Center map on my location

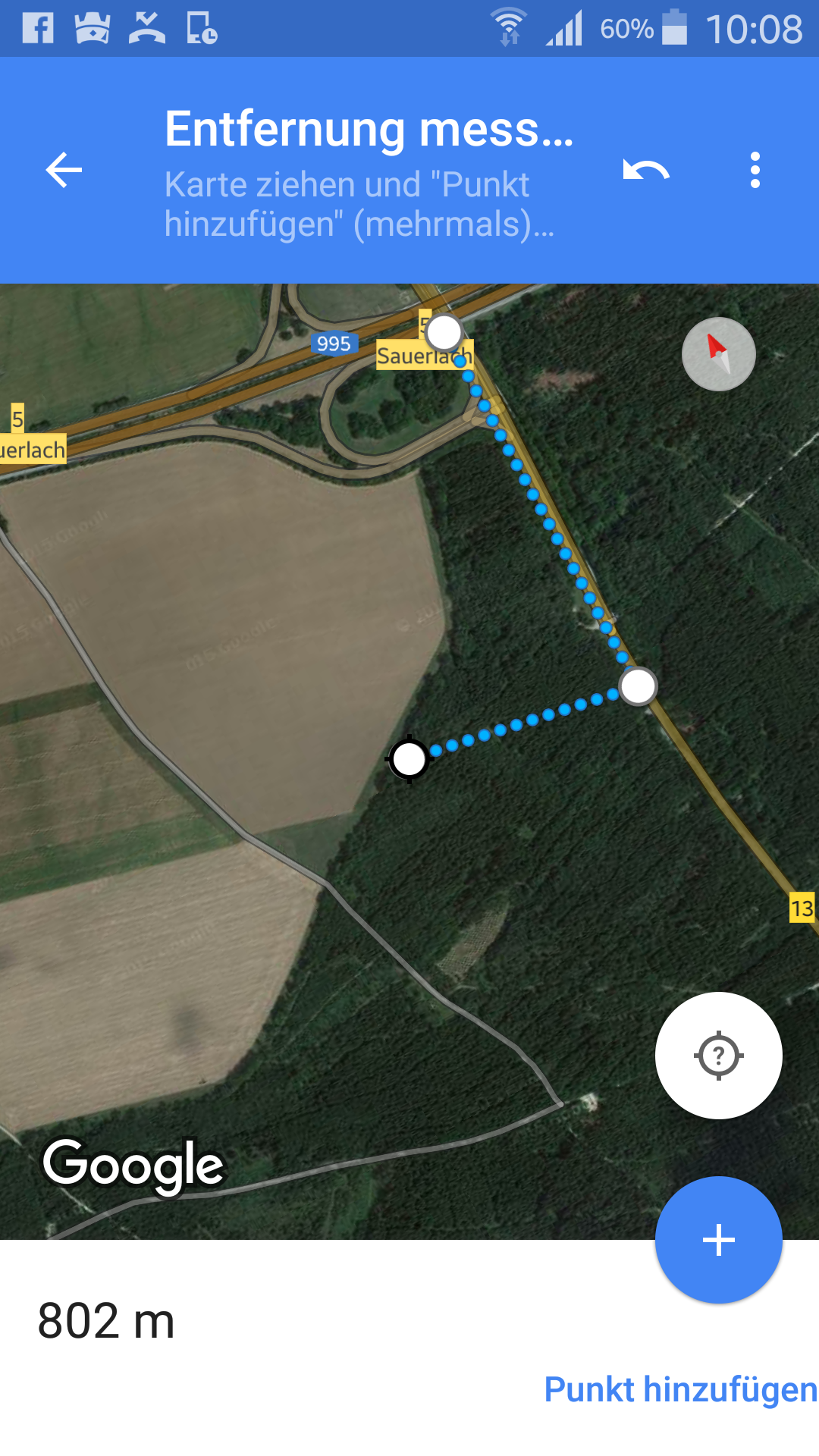(719, 1056)
